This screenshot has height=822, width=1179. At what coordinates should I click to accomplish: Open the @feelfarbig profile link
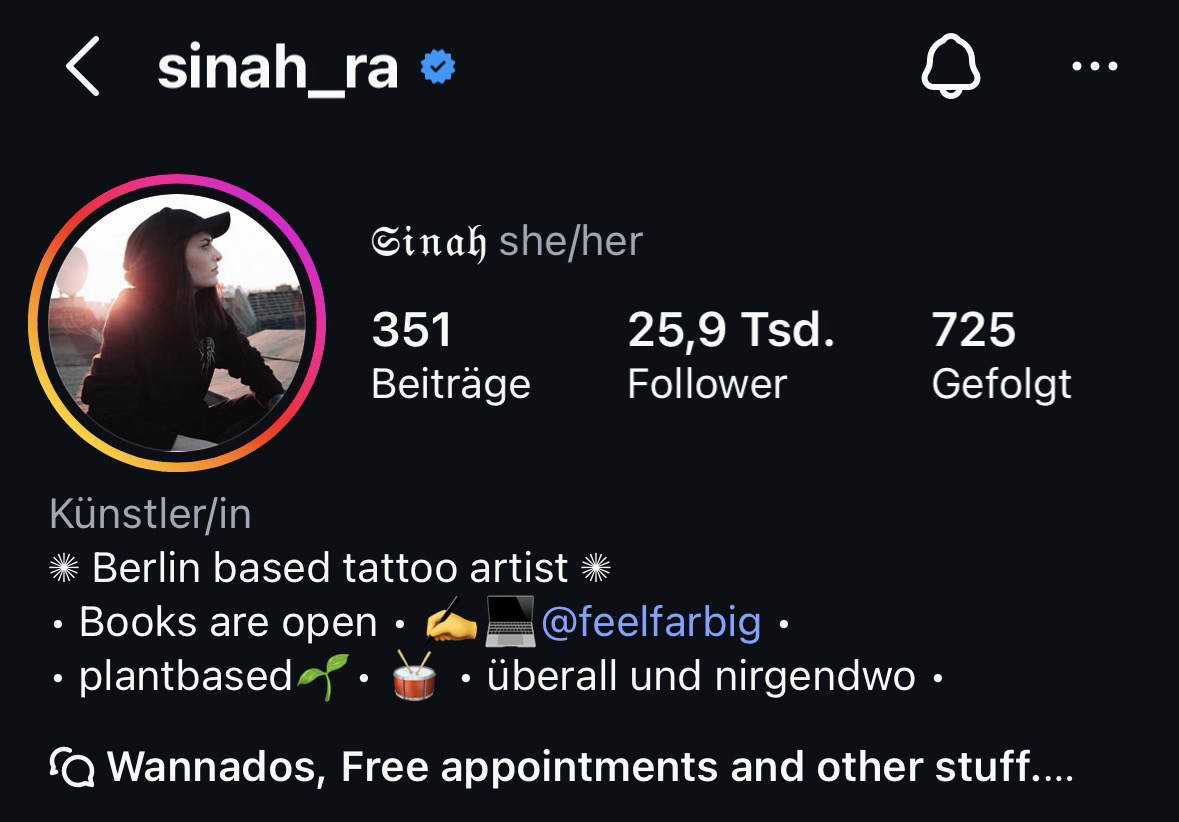650,623
